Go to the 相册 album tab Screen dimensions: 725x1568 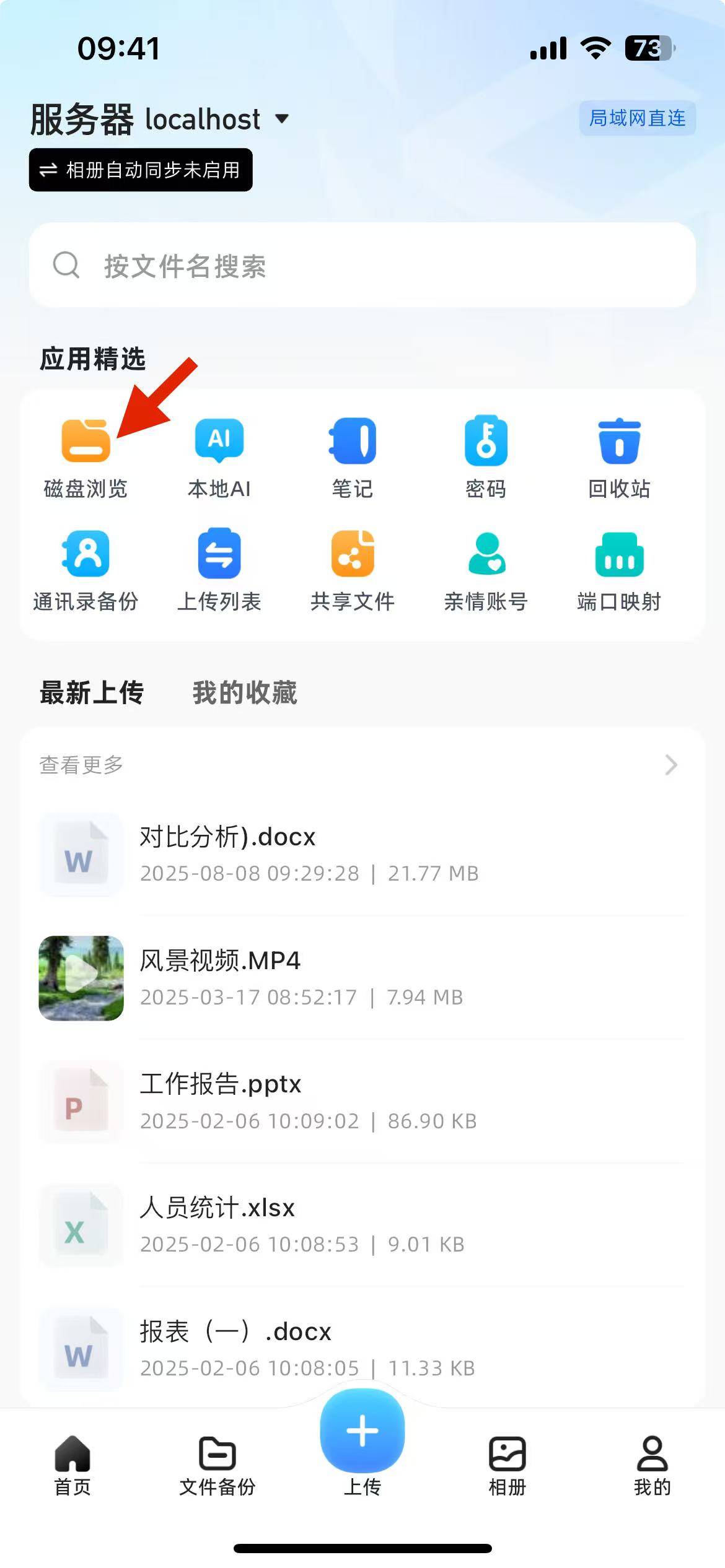(x=507, y=1465)
